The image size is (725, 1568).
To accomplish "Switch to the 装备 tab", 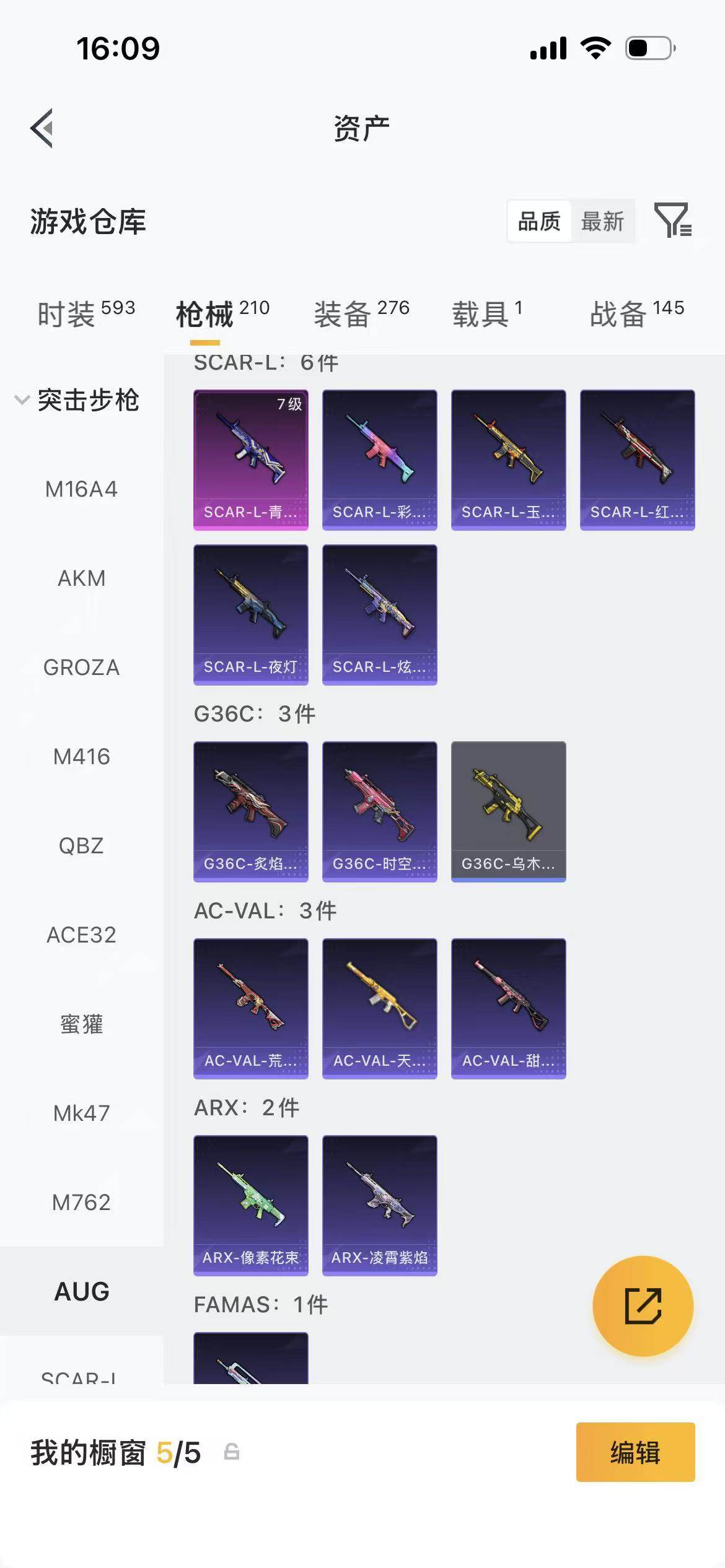I will (x=361, y=312).
